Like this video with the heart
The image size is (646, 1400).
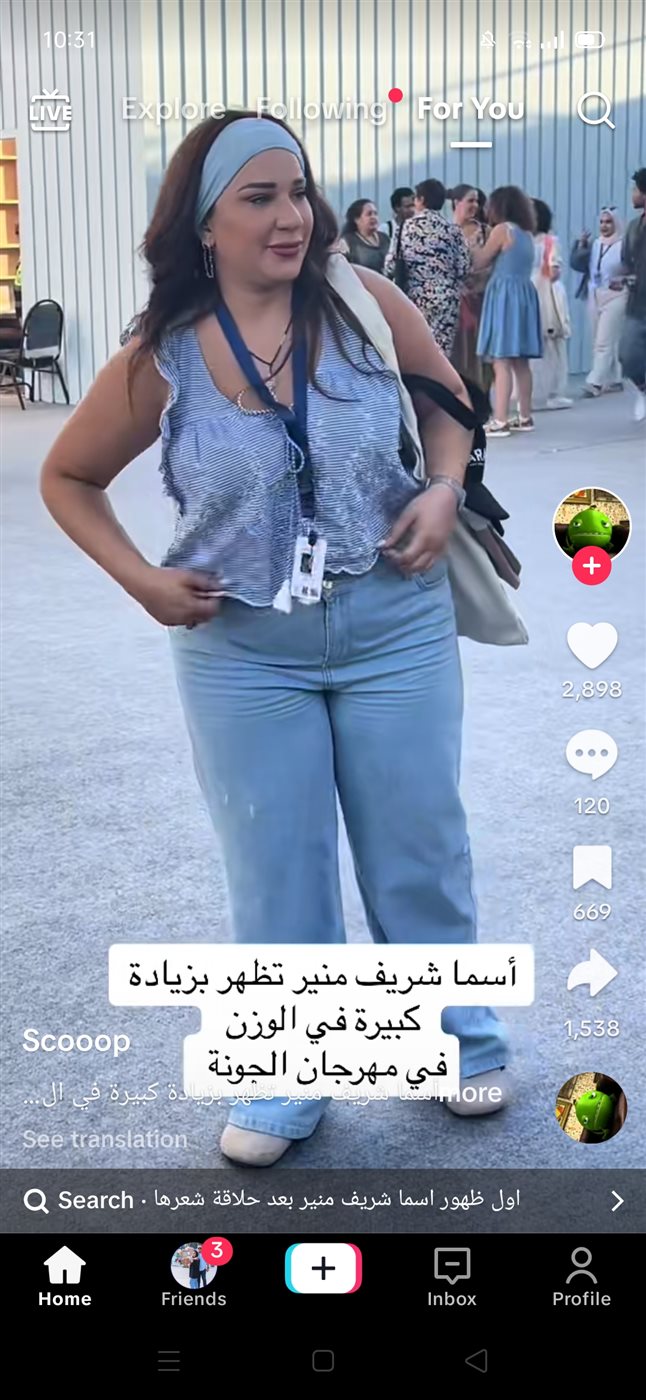click(x=592, y=646)
